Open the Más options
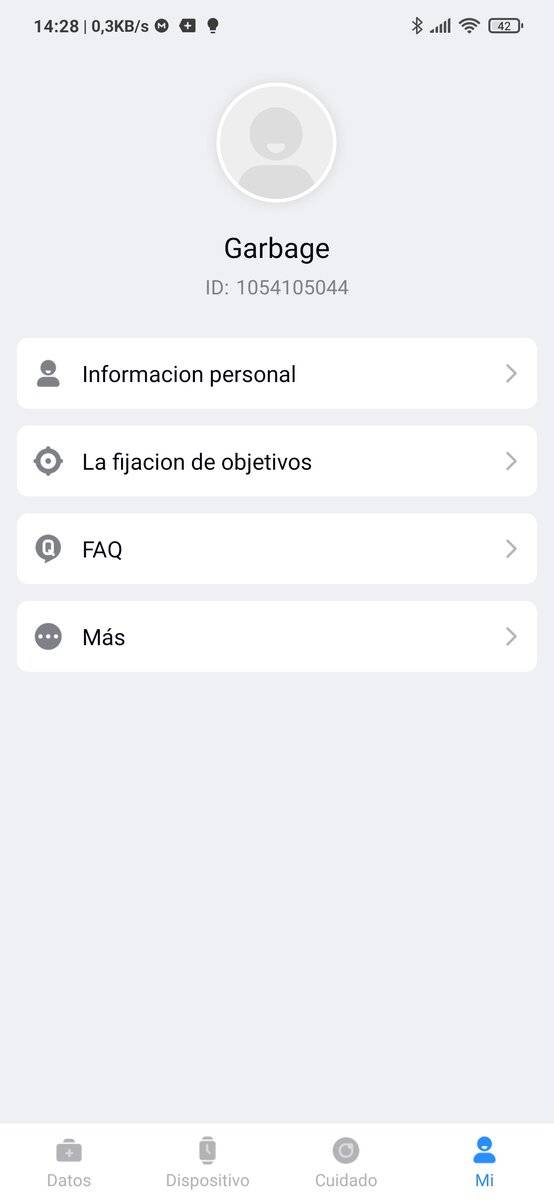 tap(277, 636)
